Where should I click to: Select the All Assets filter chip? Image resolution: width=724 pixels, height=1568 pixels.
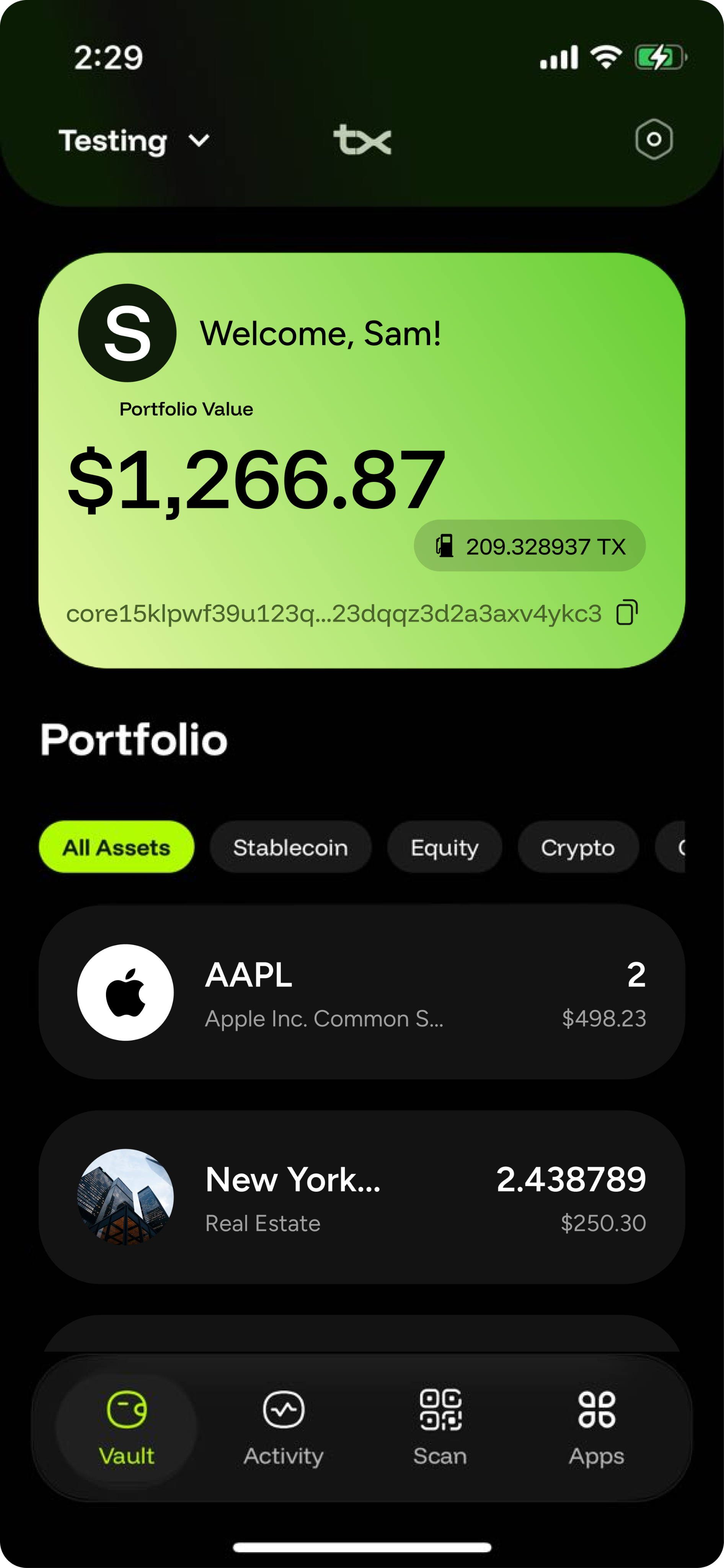[x=116, y=847]
